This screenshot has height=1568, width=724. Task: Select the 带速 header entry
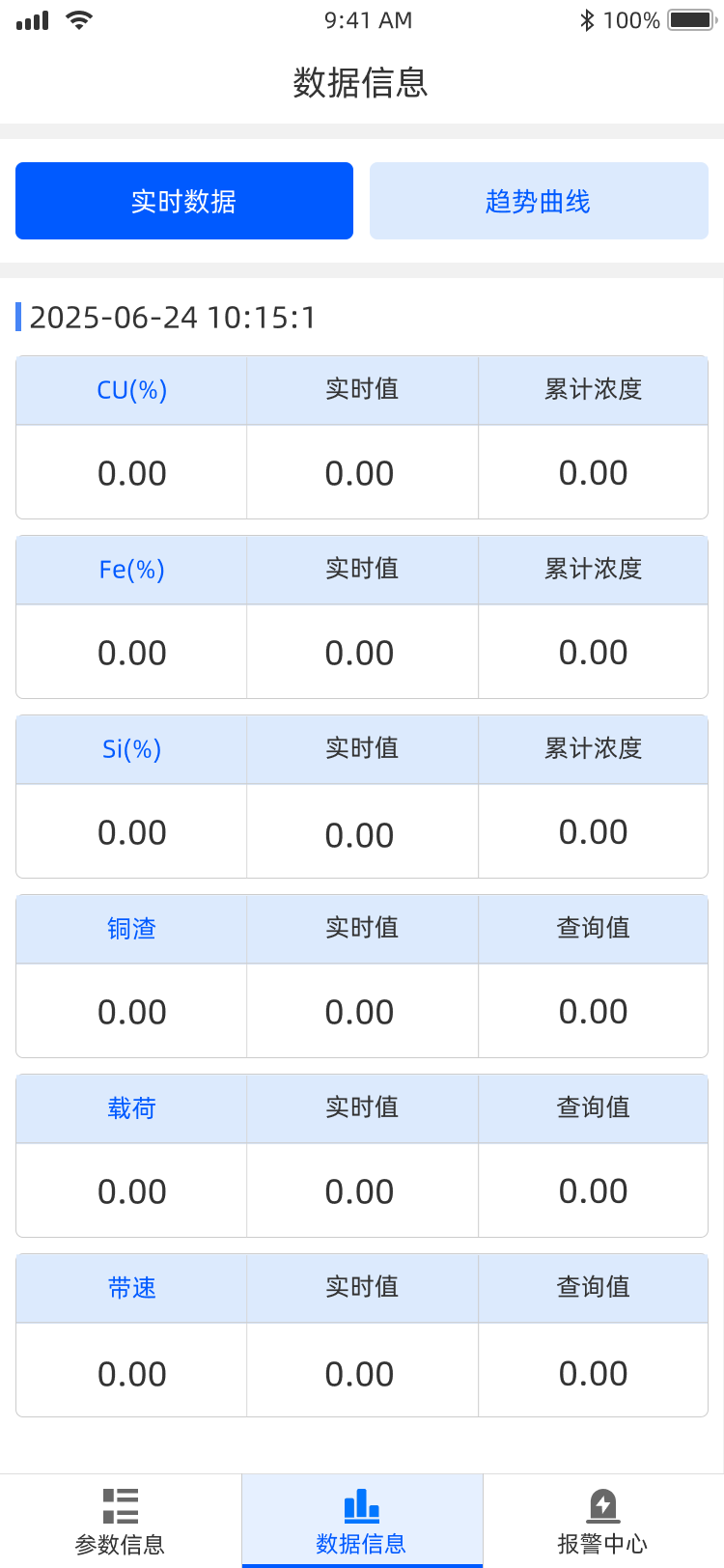point(130,1287)
